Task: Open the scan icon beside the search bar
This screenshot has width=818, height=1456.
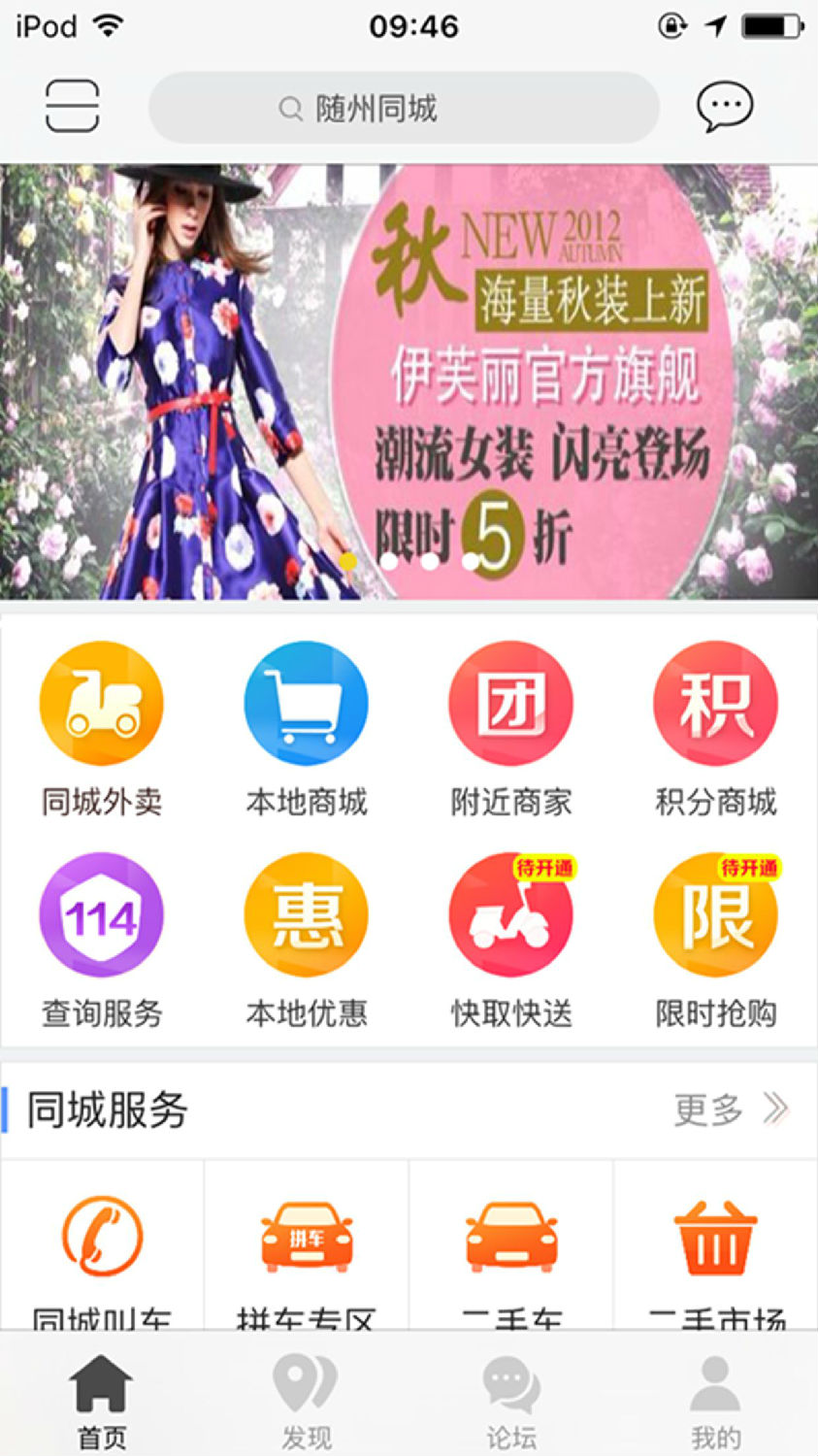Action: [x=72, y=106]
